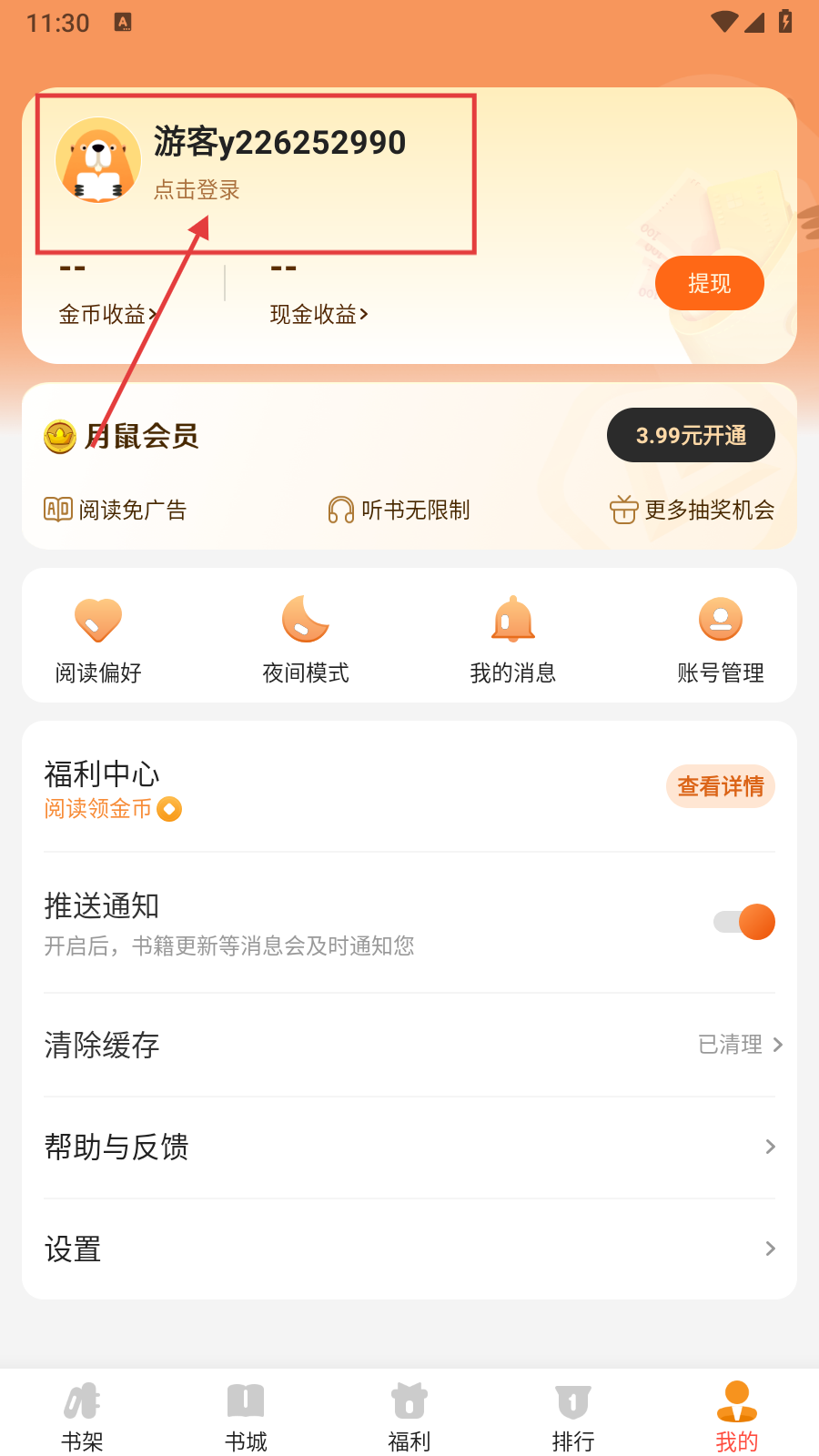View 现金收益 cash earnings
819x1456 pixels.
click(x=318, y=314)
